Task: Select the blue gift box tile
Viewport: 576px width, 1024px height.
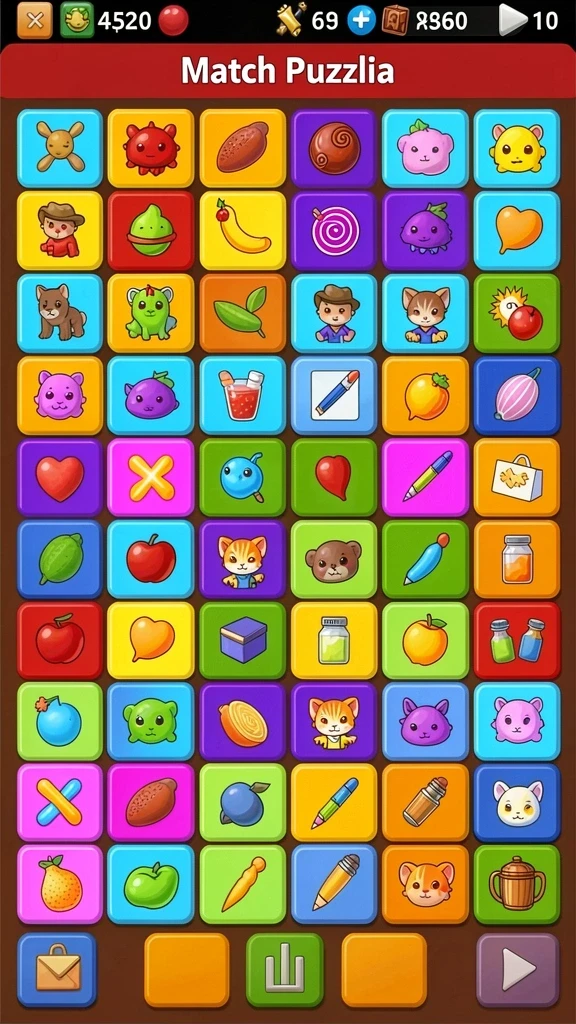Action: pyautogui.click(x=242, y=641)
